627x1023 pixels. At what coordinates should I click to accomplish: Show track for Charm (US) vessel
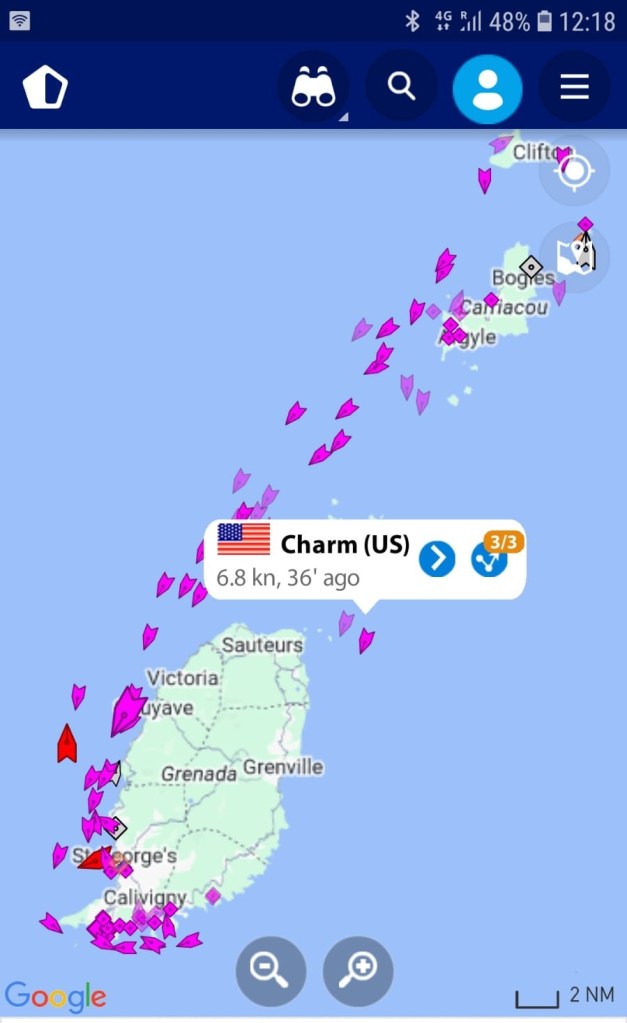(490, 559)
